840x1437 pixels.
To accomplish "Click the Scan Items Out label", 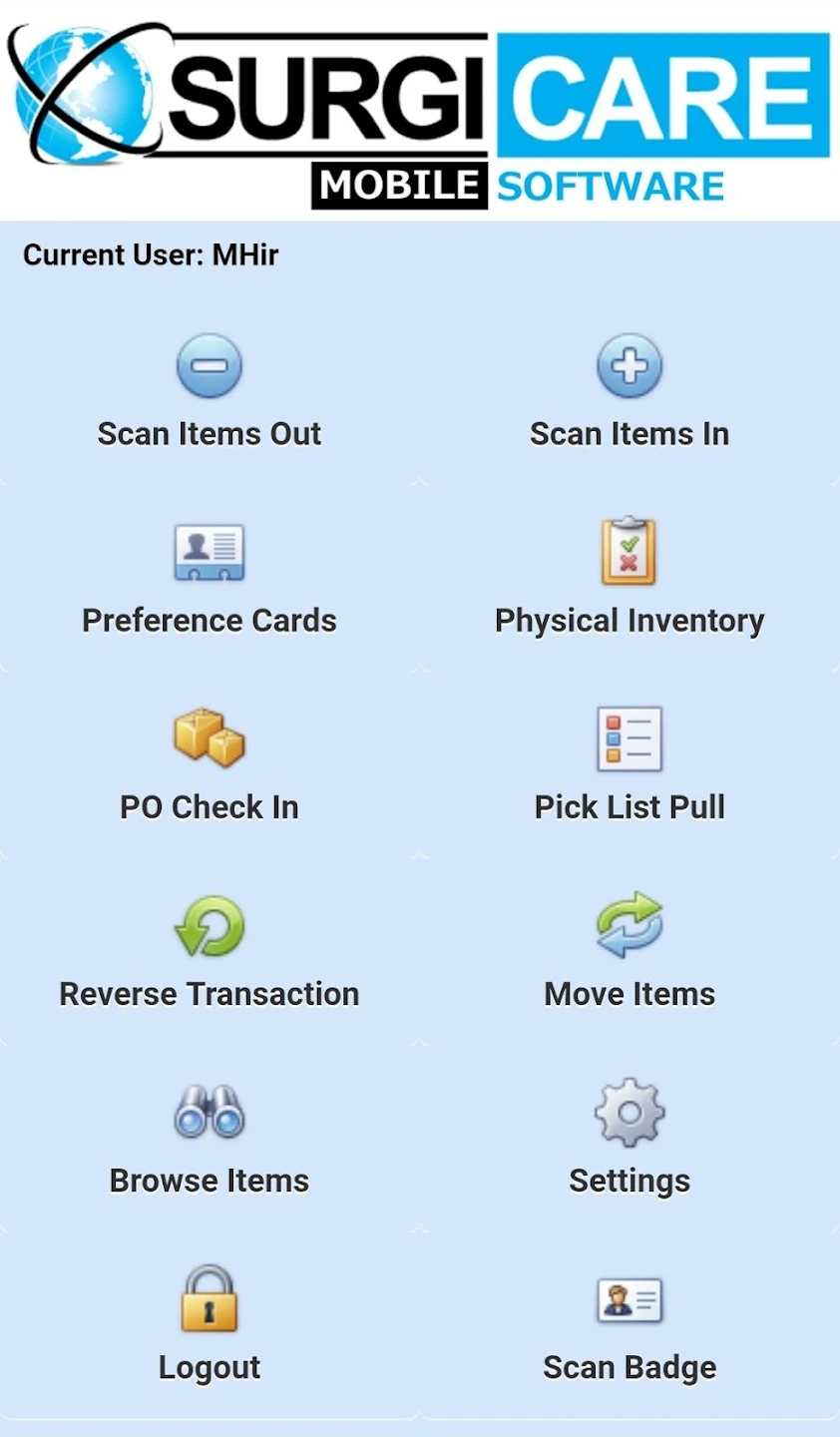I will point(209,433).
